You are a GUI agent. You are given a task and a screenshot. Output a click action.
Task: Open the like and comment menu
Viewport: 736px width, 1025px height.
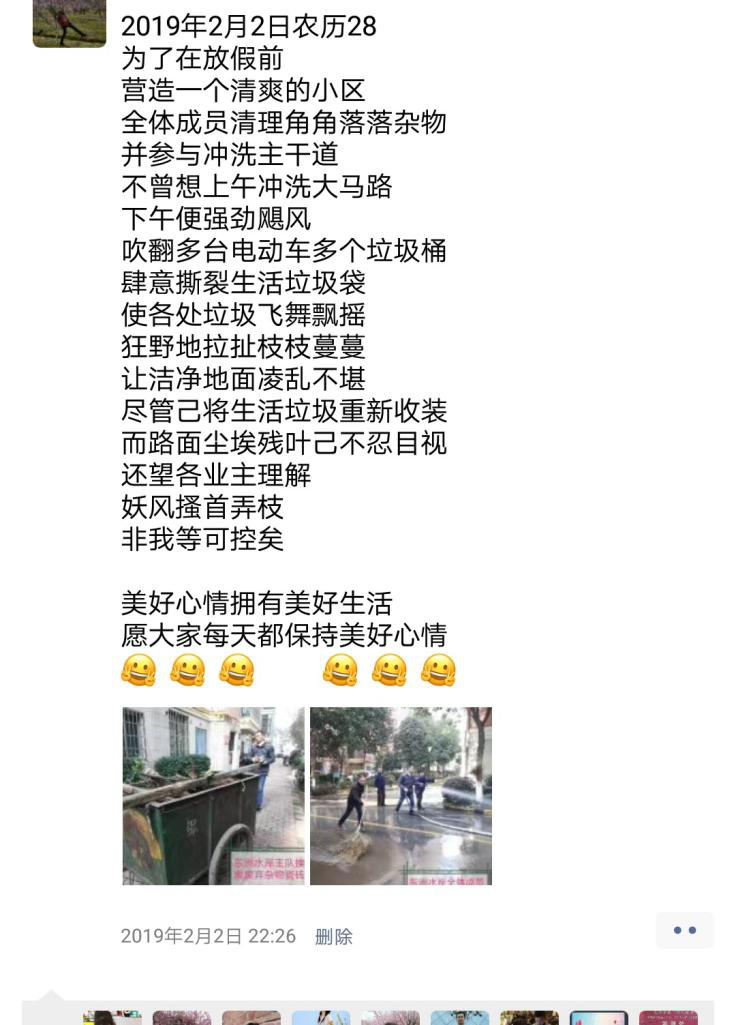[684, 930]
